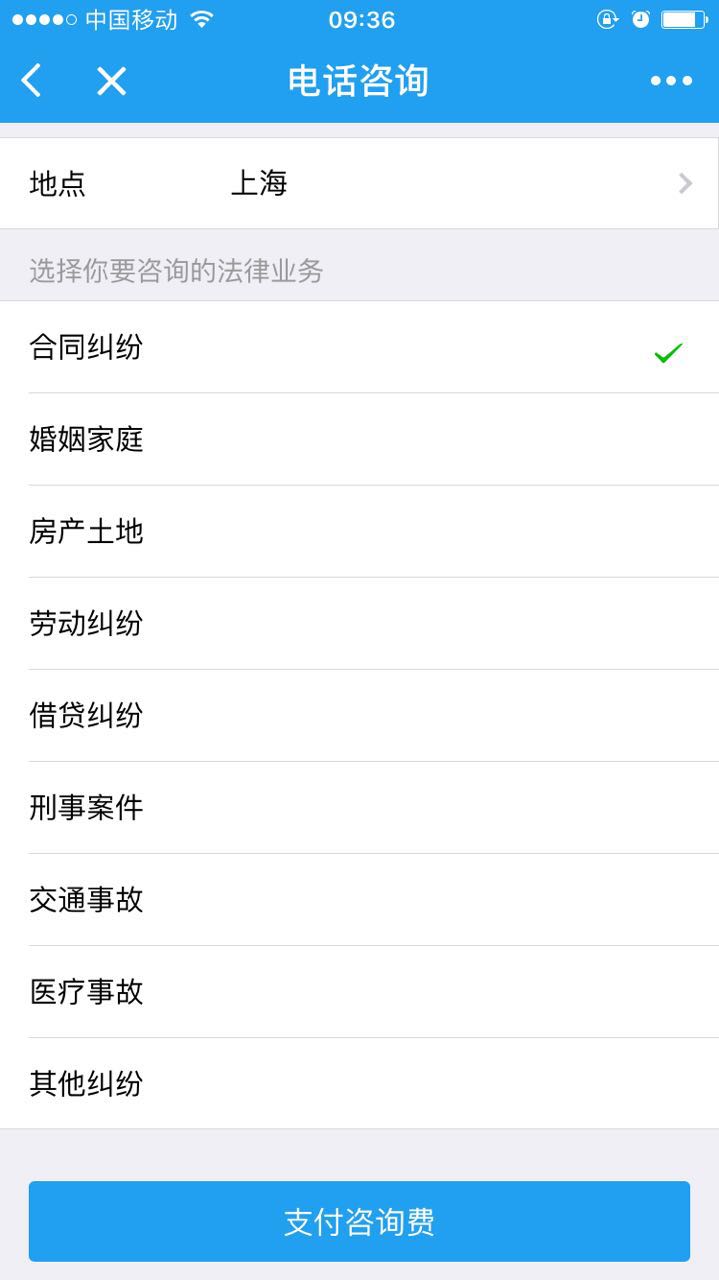Select 合同纠纷 as the legal service
This screenshot has width=719, height=1280.
[x=359, y=348]
